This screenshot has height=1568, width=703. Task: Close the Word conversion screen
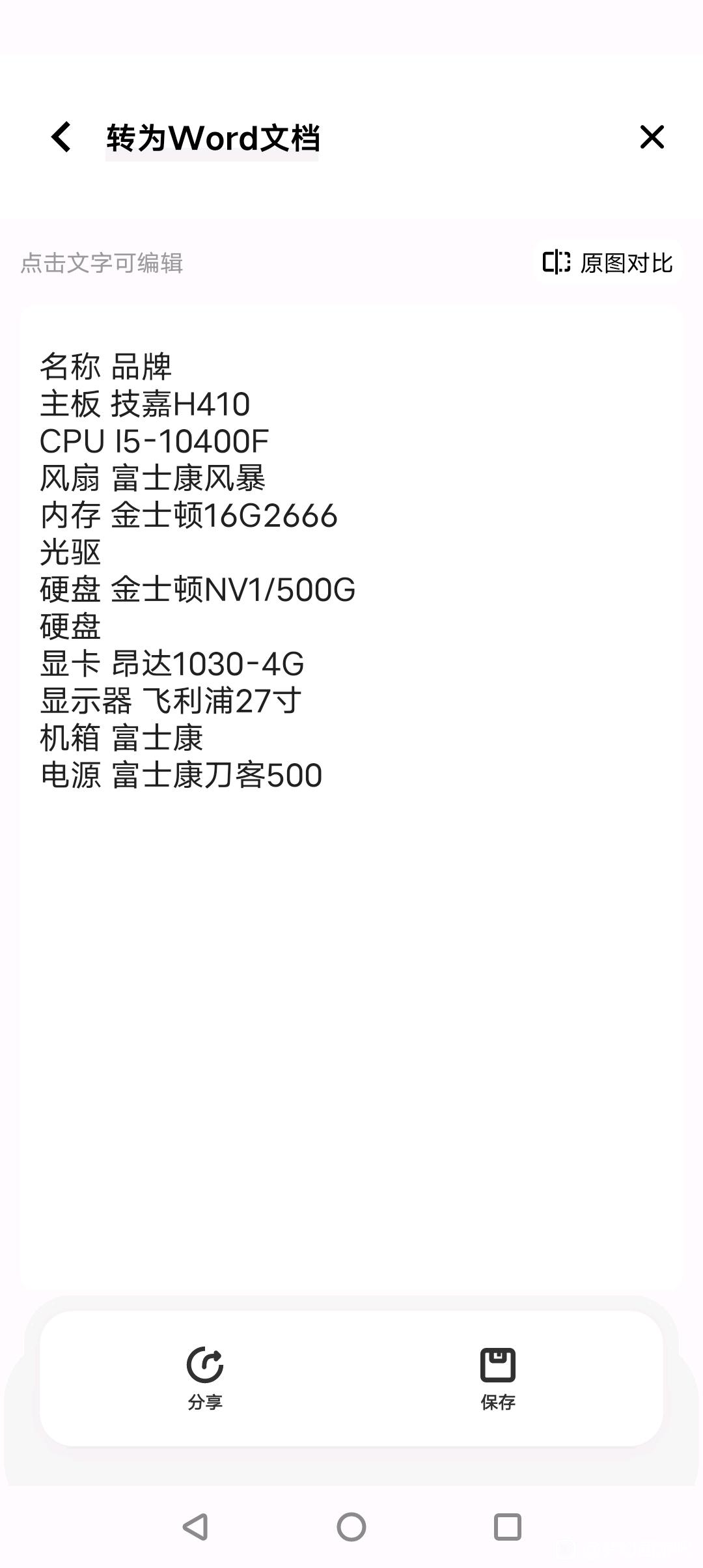pos(652,137)
